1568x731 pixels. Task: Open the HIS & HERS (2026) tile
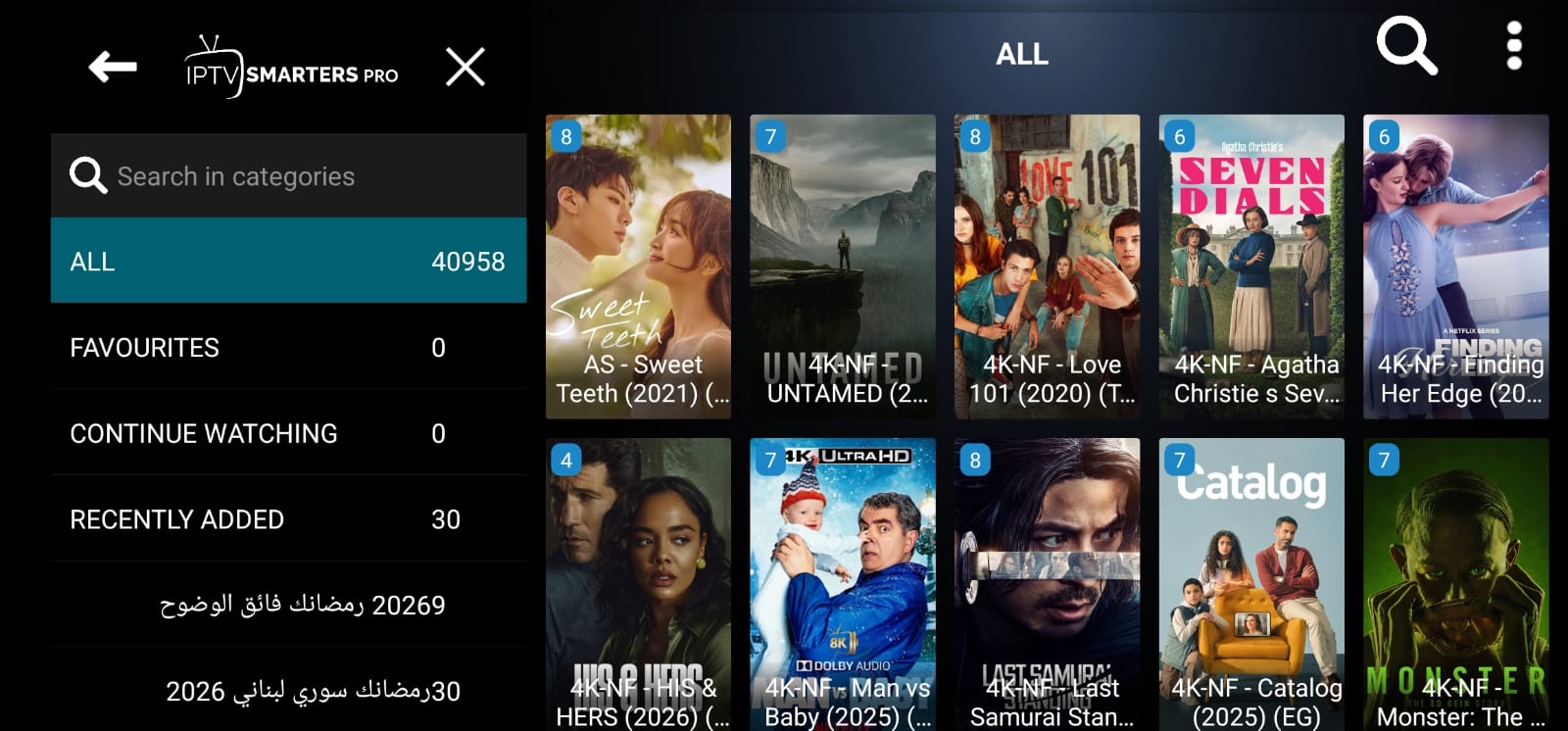coord(638,584)
